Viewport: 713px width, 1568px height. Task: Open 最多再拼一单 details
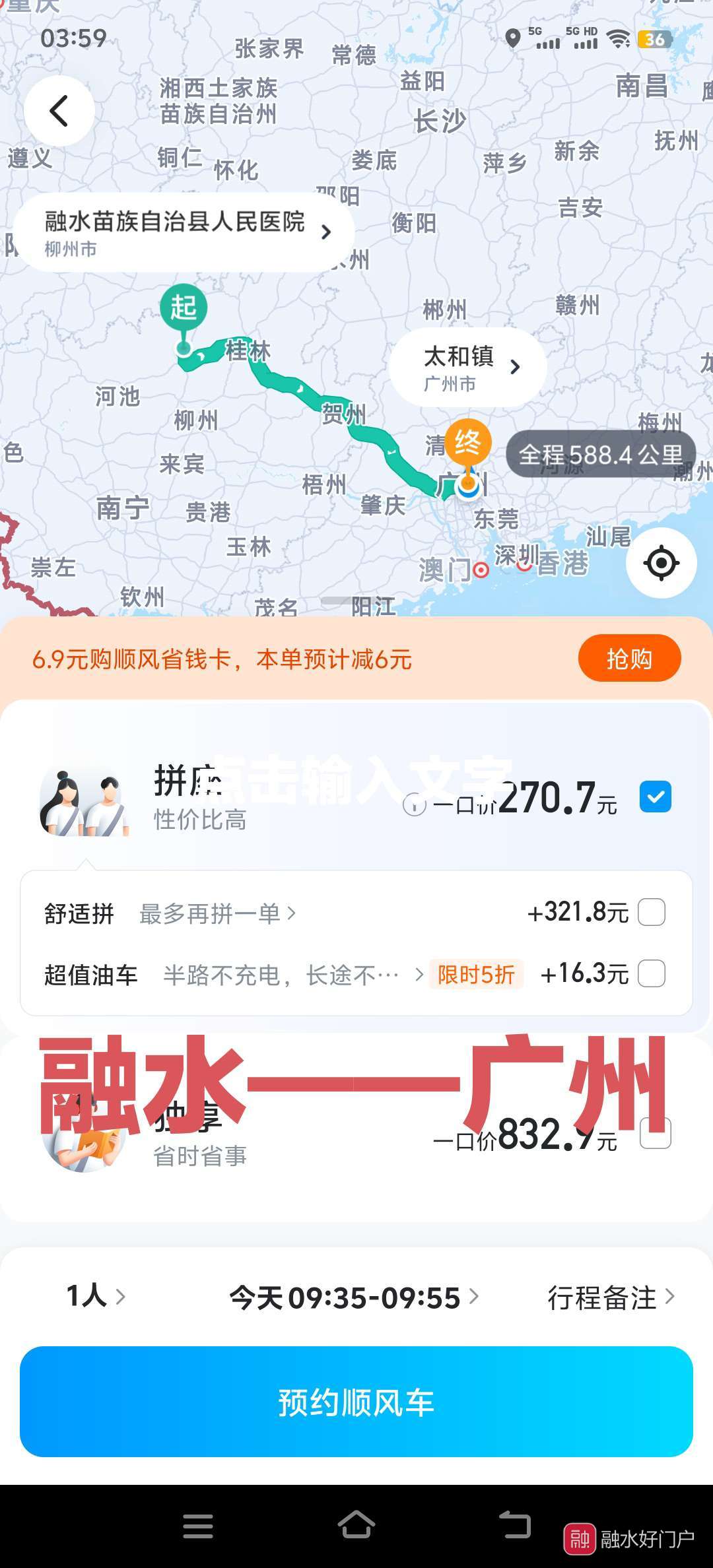(x=217, y=914)
